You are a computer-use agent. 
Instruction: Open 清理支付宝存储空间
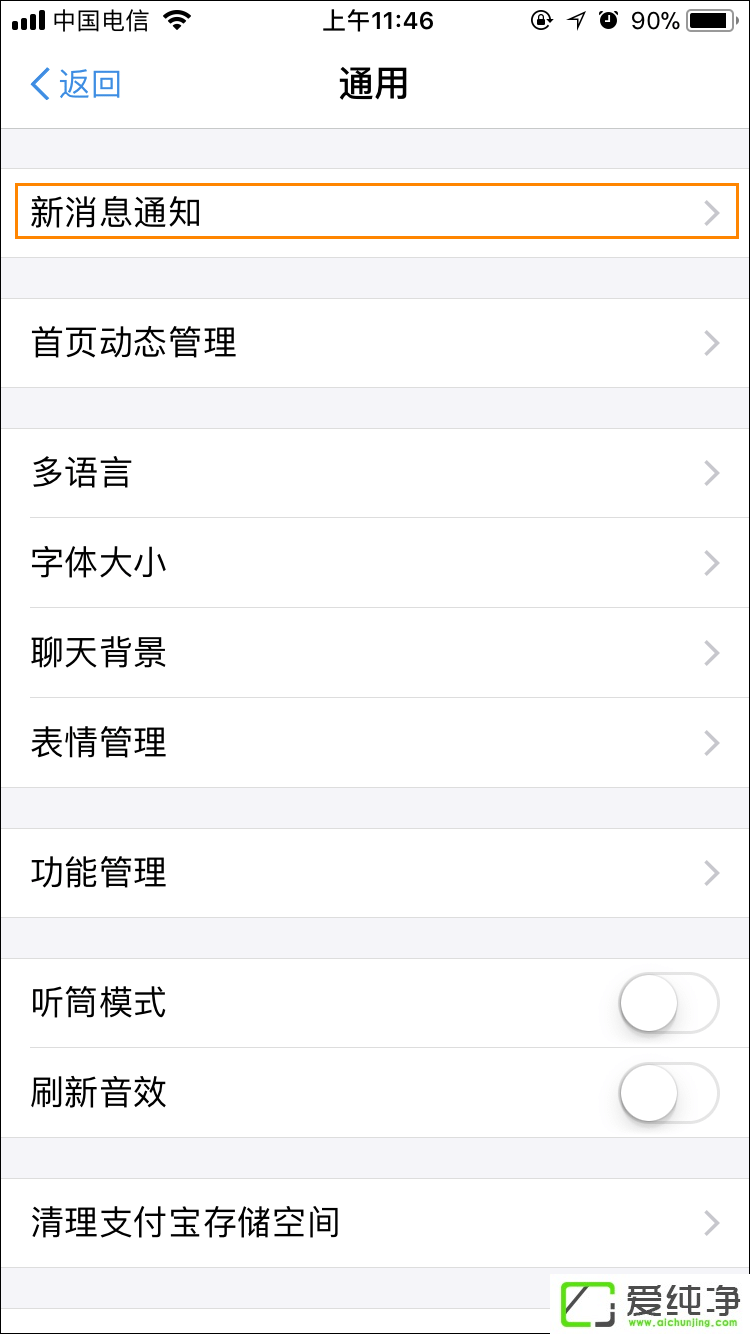pos(375,1223)
